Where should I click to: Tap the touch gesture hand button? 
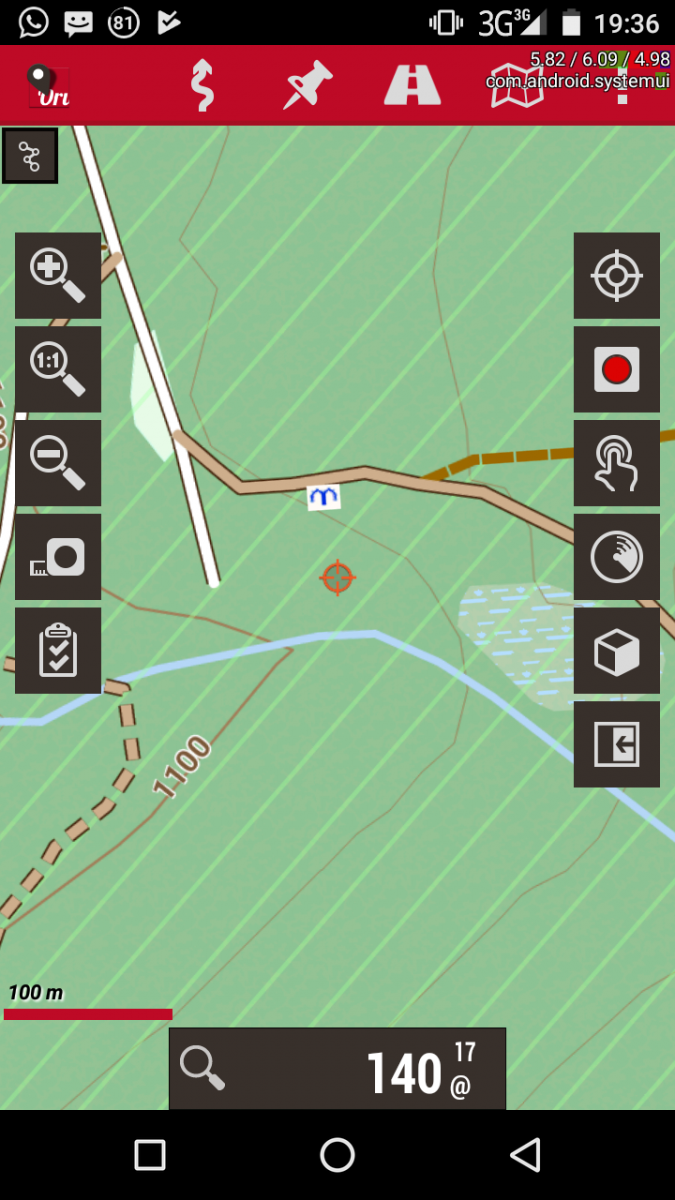tap(617, 463)
